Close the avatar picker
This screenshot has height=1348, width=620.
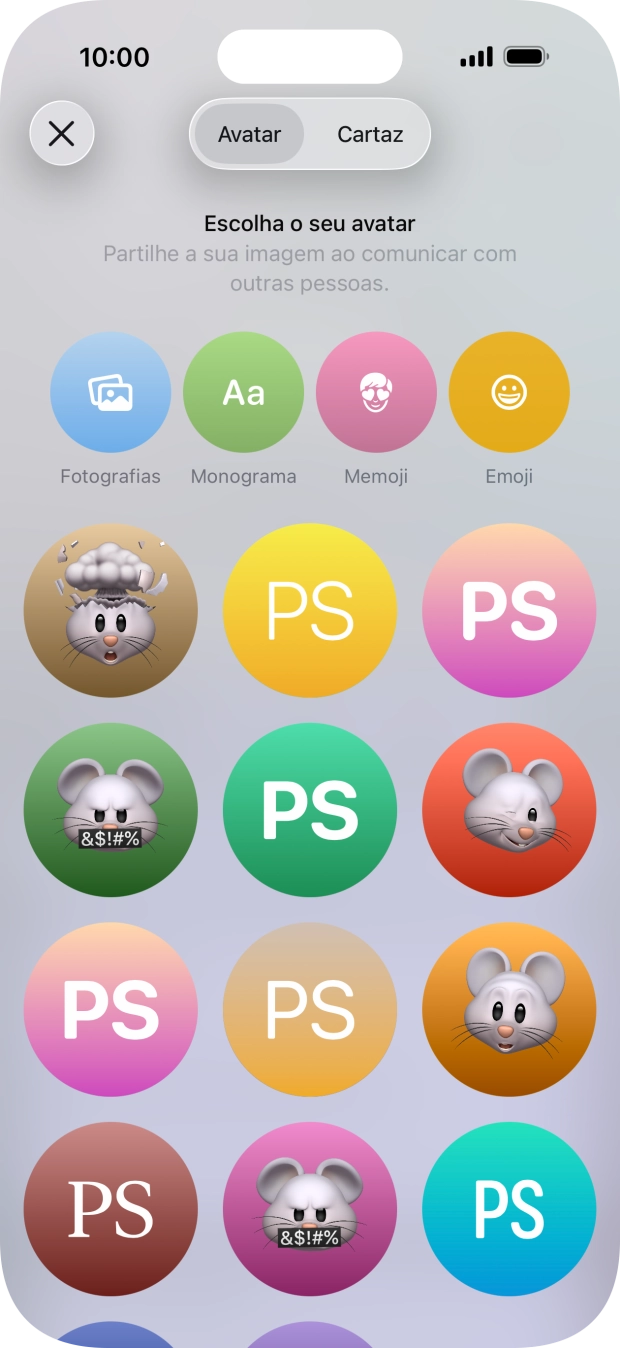pos(62,134)
